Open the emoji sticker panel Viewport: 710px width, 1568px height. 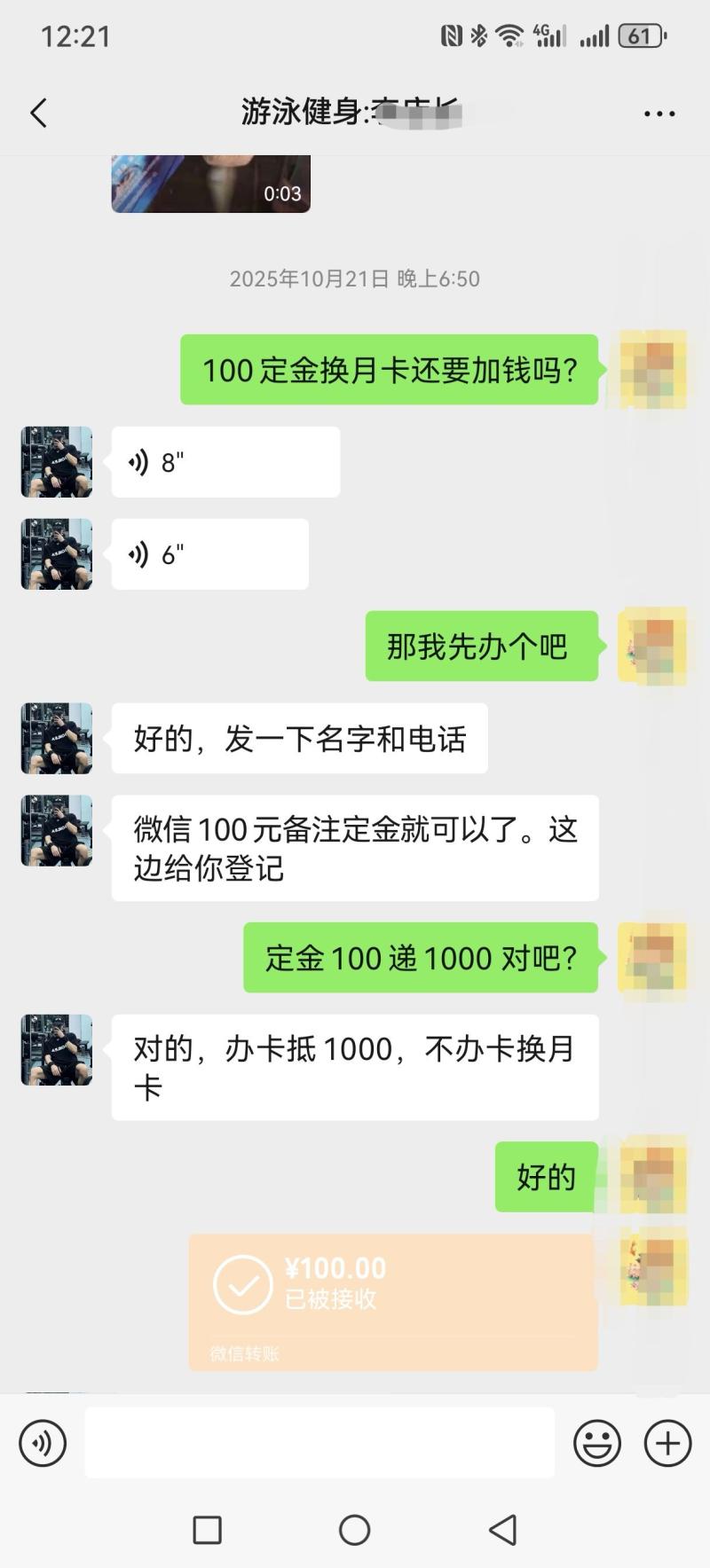596,1443
